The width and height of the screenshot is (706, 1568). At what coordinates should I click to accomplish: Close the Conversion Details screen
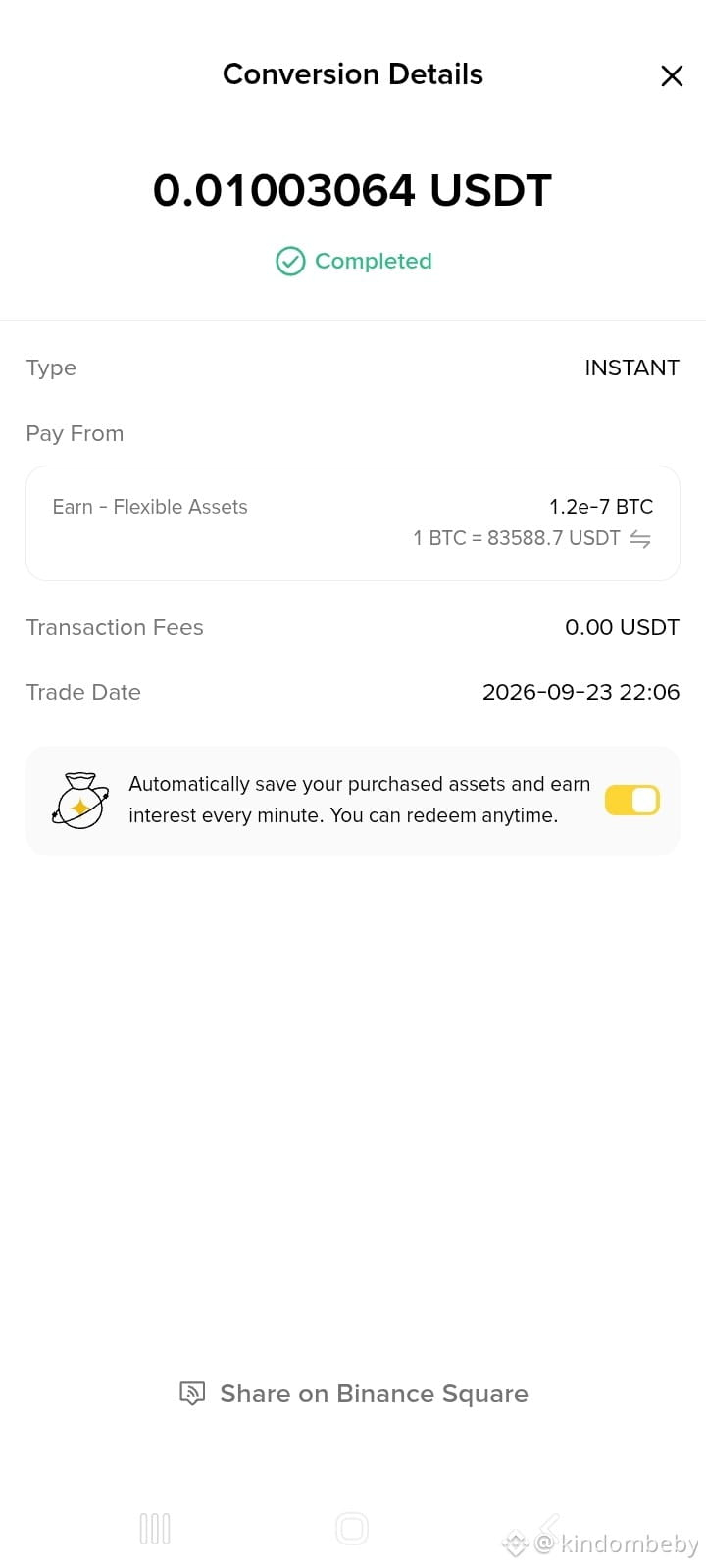(x=672, y=75)
